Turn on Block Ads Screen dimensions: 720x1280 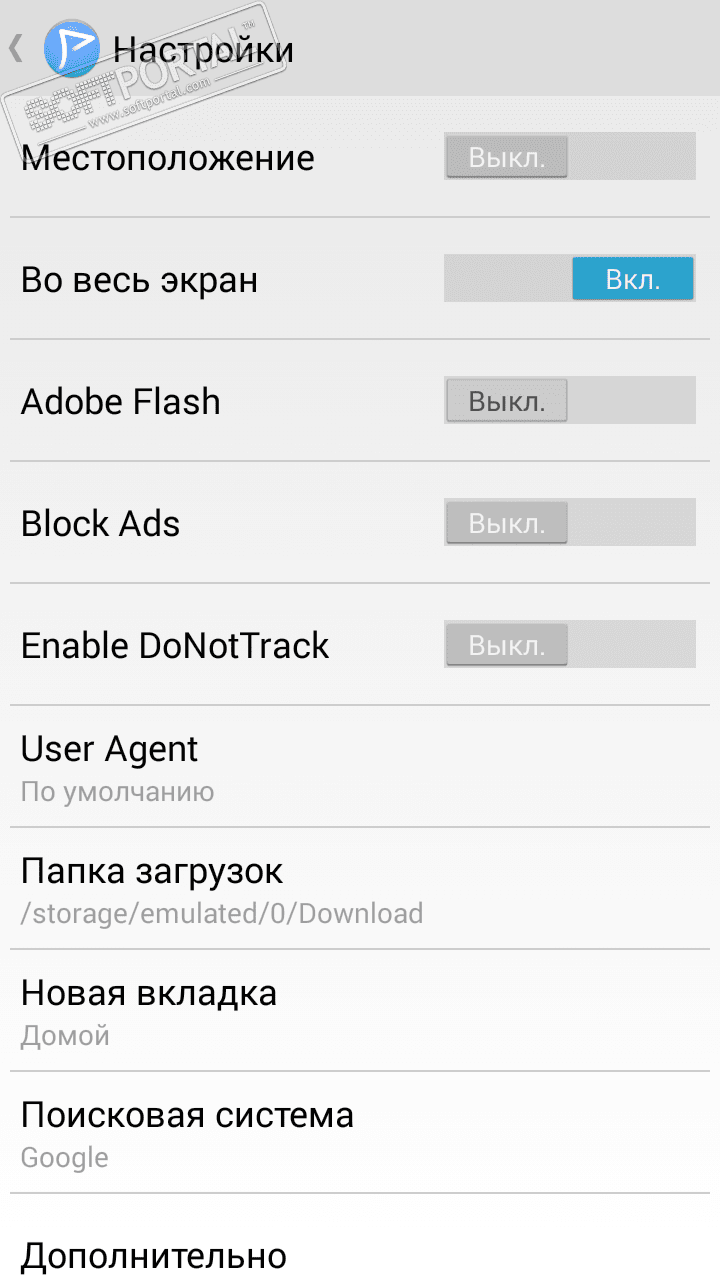tap(569, 523)
